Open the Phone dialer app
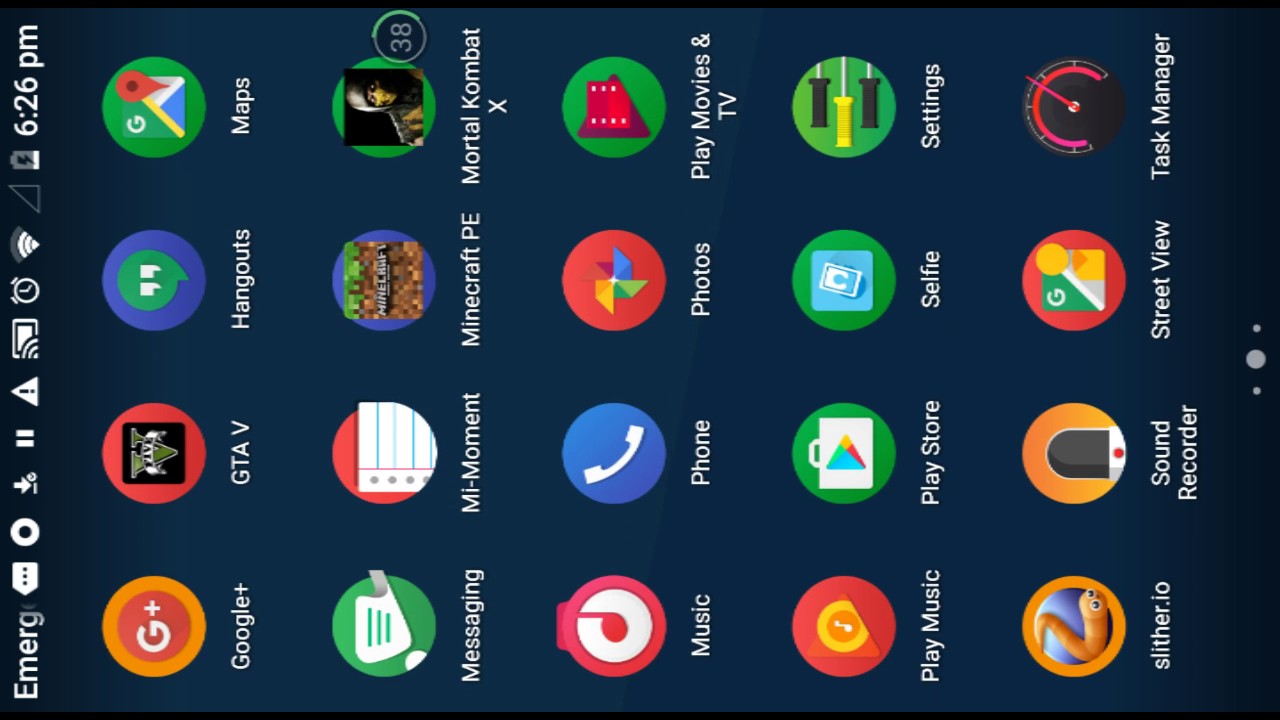 point(614,453)
